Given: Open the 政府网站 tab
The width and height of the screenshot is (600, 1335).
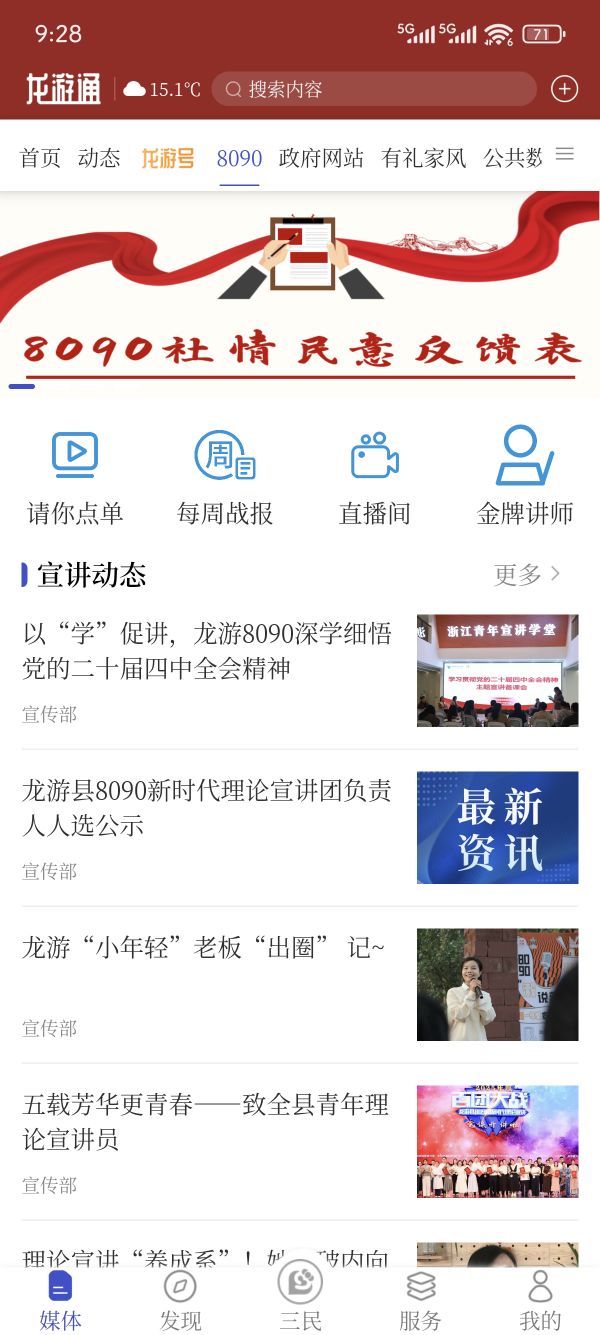Looking at the screenshot, I should [321, 158].
